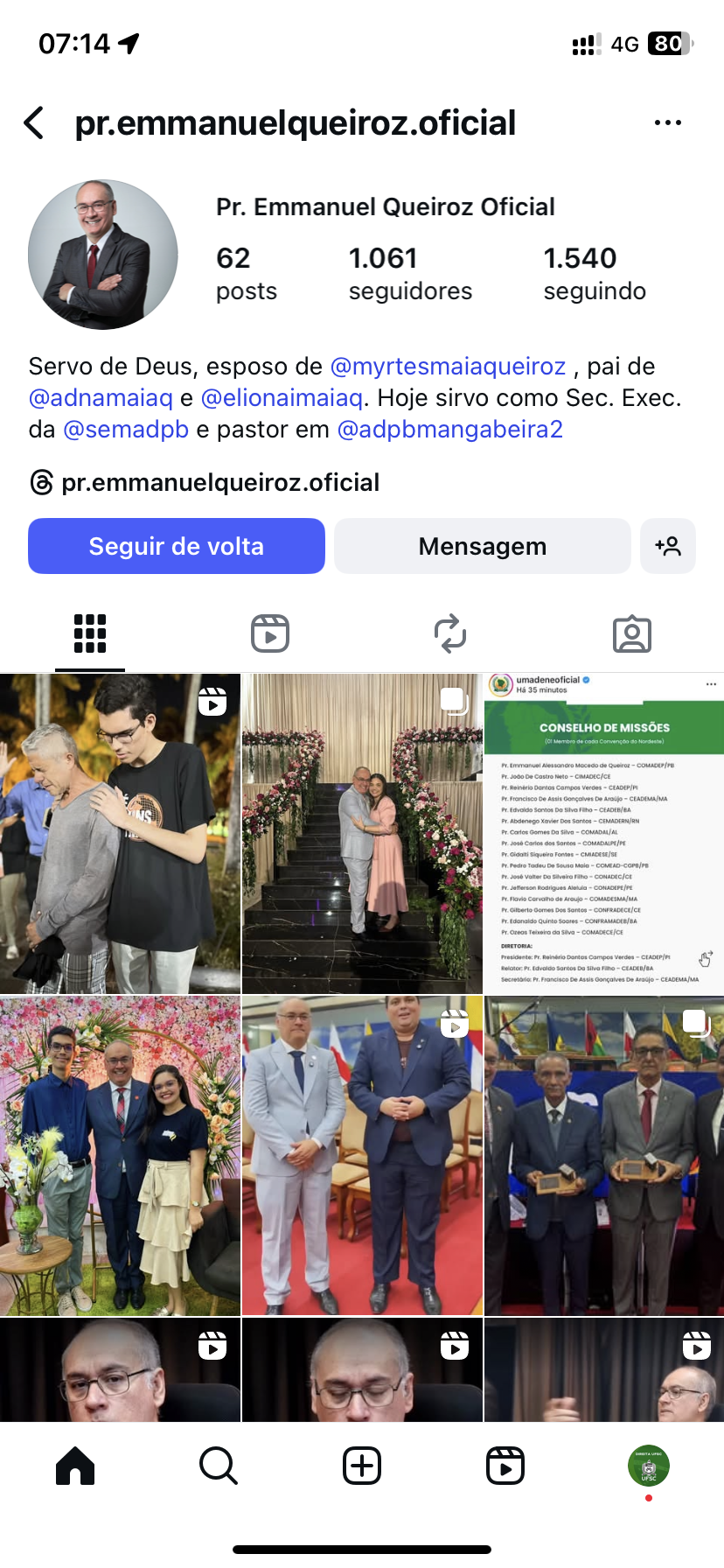Open the Search tab in bottom bar
Viewport: 724px width, 1568px height.
coord(218,1466)
